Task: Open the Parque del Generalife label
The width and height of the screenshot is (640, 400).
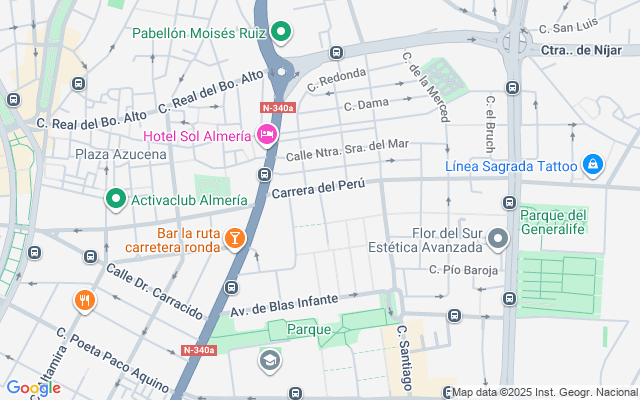Action: pyautogui.click(x=553, y=222)
